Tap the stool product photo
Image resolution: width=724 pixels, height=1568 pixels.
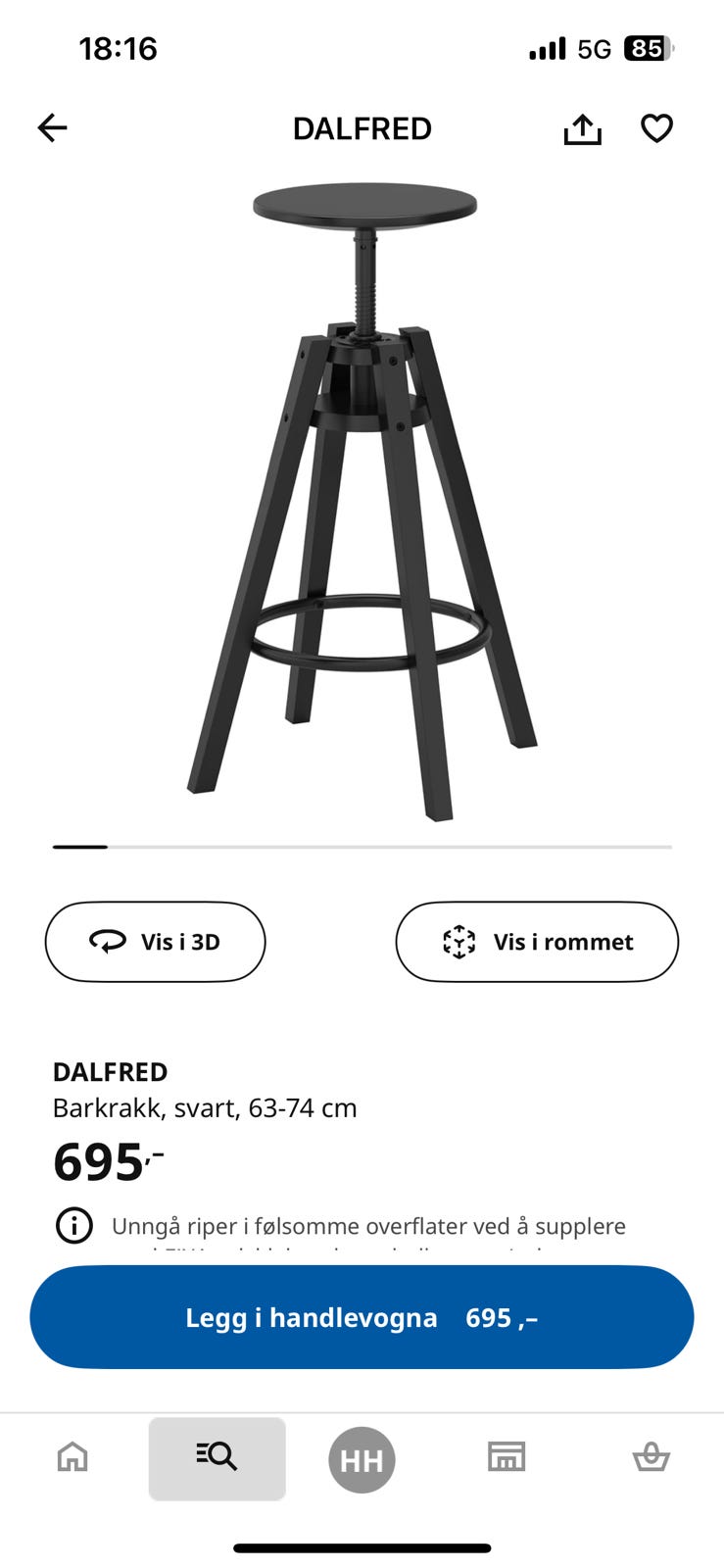click(x=362, y=490)
